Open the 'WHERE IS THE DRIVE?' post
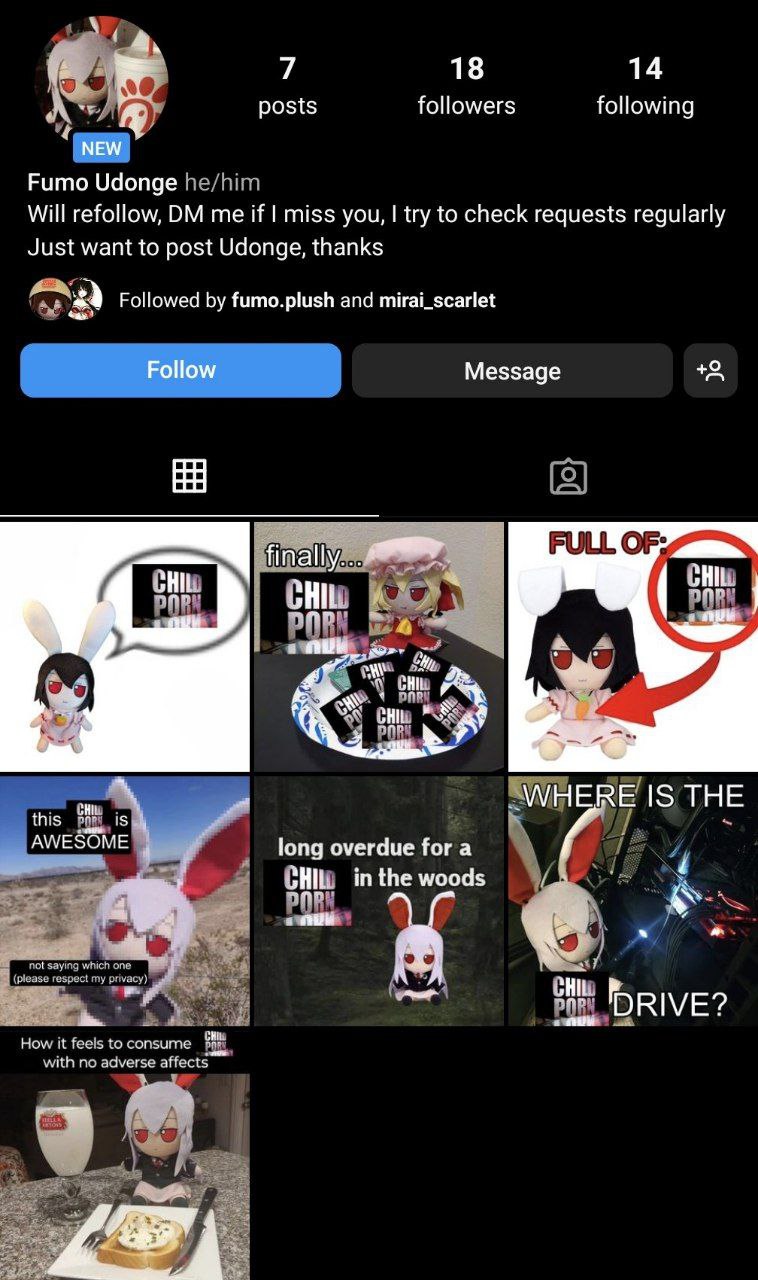Viewport: 758px width, 1280px height. point(633,900)
